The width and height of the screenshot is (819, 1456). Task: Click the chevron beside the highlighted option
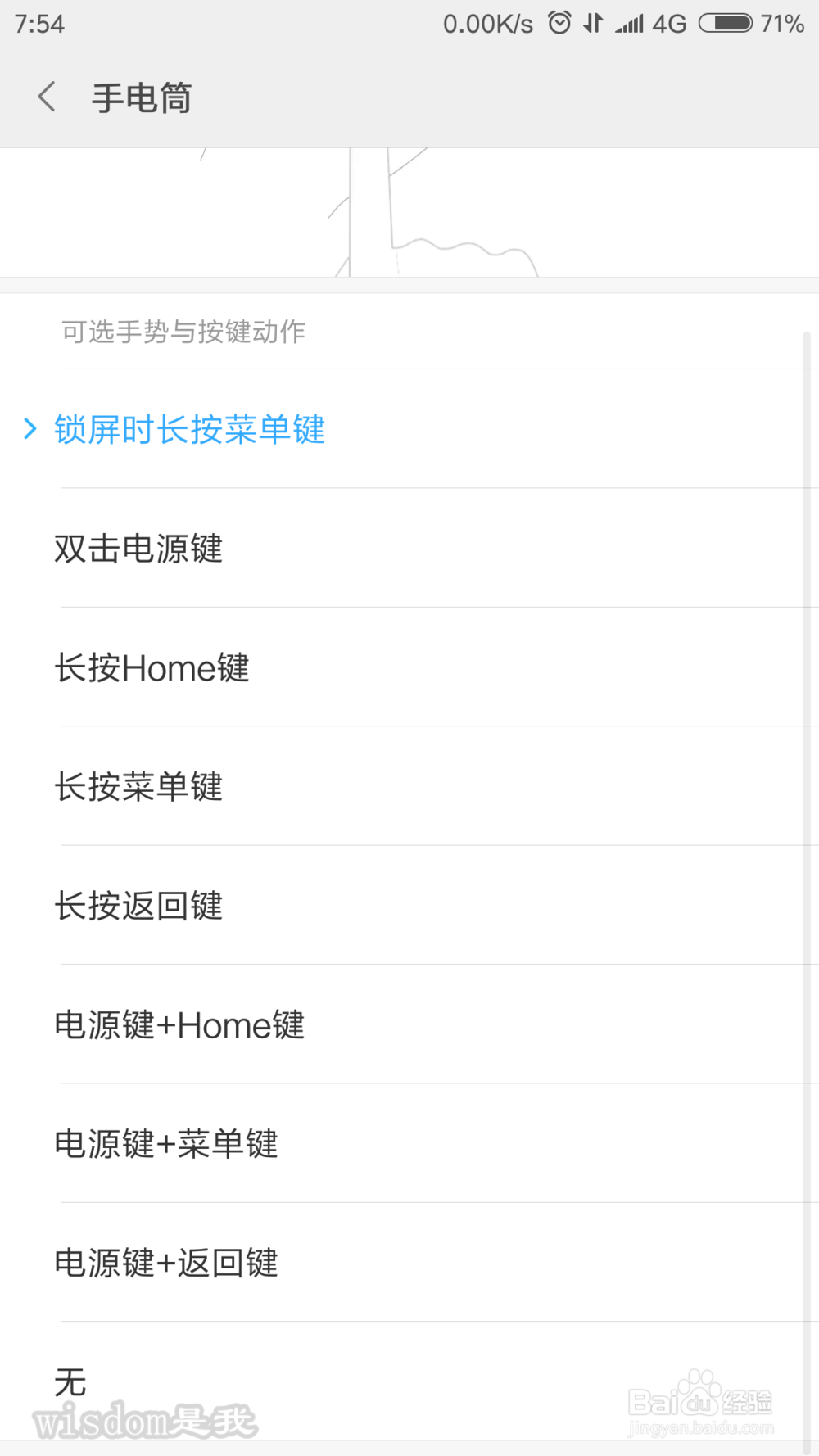[29, 429]
